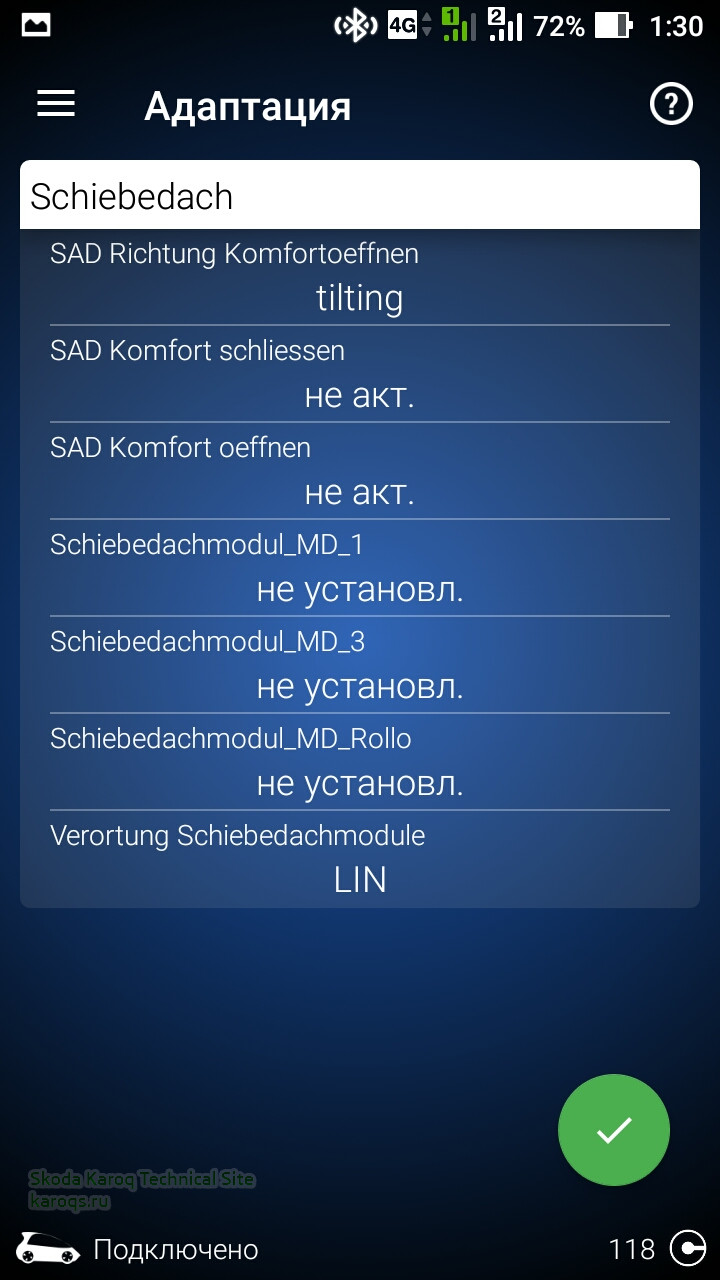Adjust Schiebedachmodul_MD_Rollo setting
720x1280 pixels.
360,764
